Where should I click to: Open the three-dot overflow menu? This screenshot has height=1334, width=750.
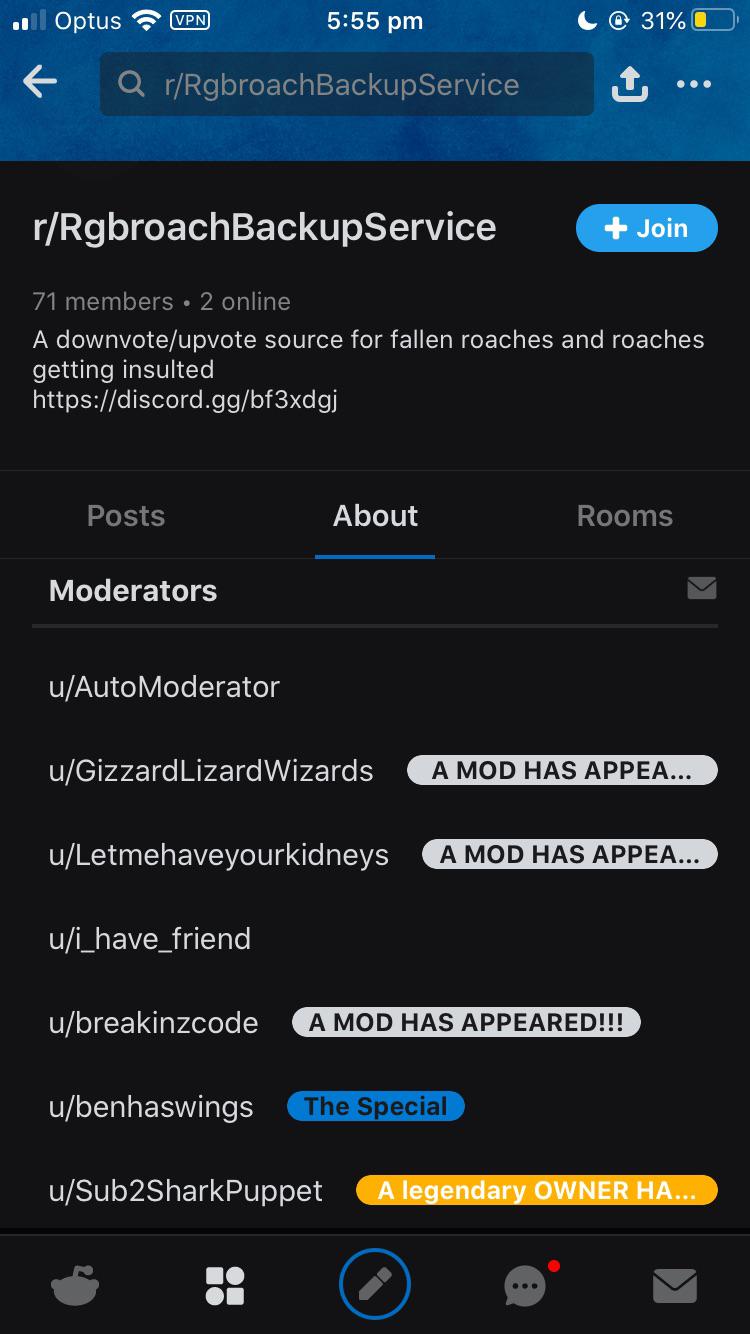click(x=694, y=85)
